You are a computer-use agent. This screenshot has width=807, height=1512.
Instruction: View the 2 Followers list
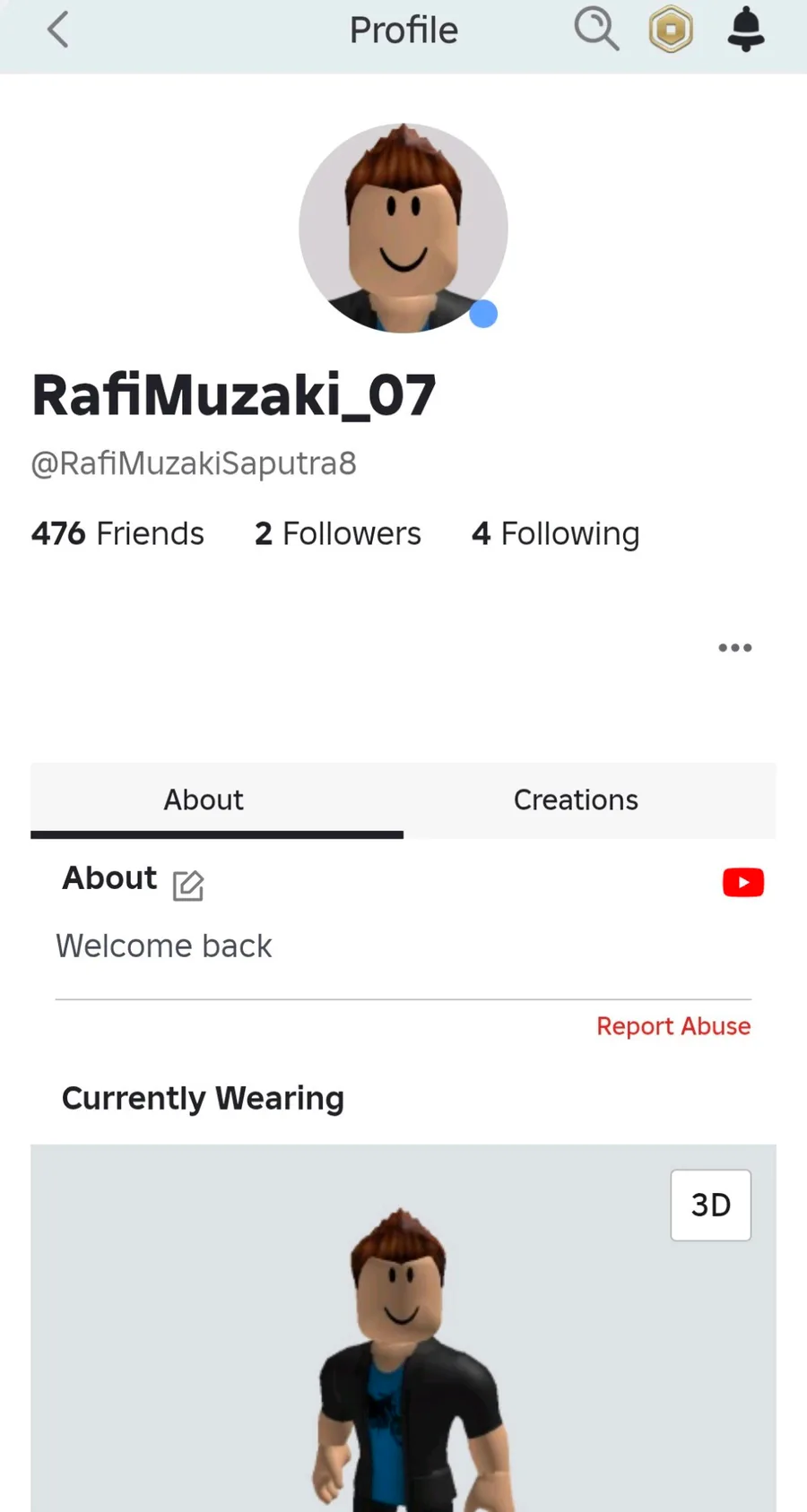coord(338,533)
